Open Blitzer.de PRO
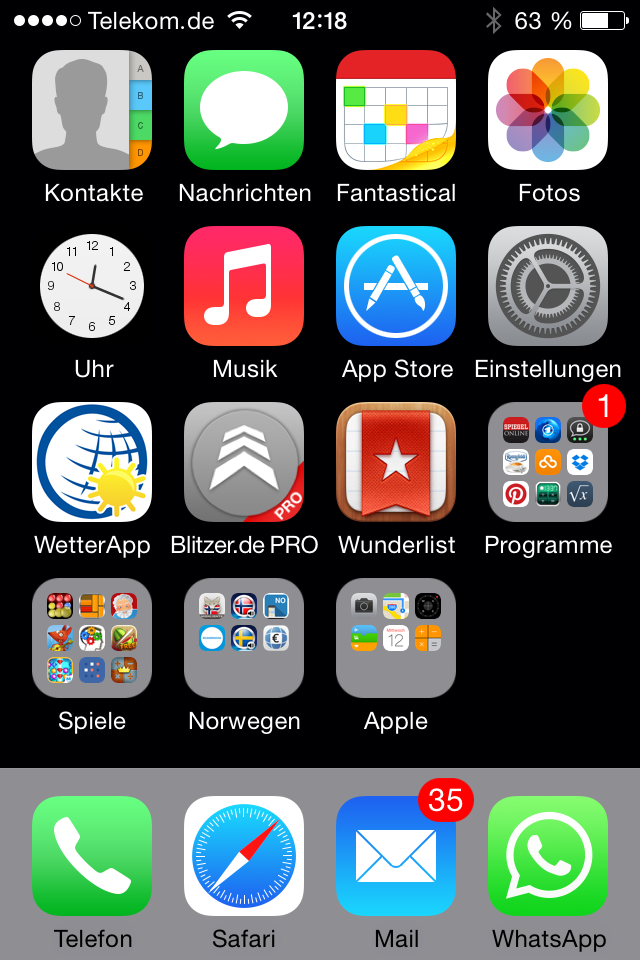The height and width of the screenshot is (960, 640). (244, 462)
